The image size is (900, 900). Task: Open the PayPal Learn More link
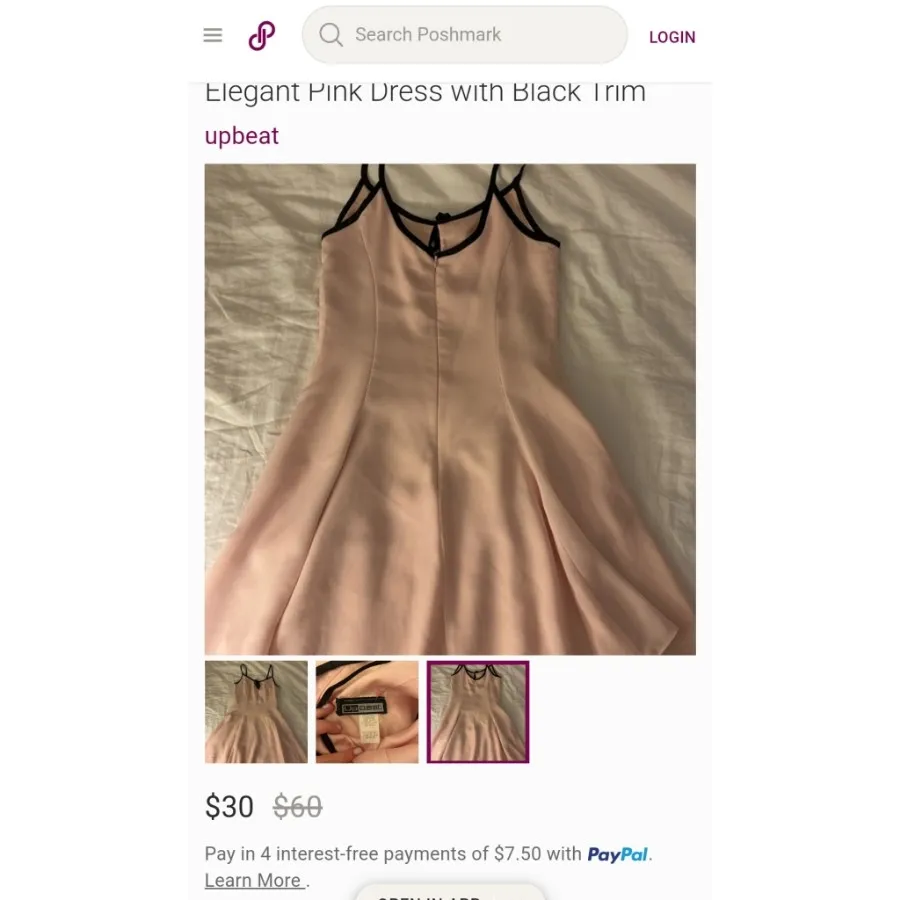click(x=253, y=880)
